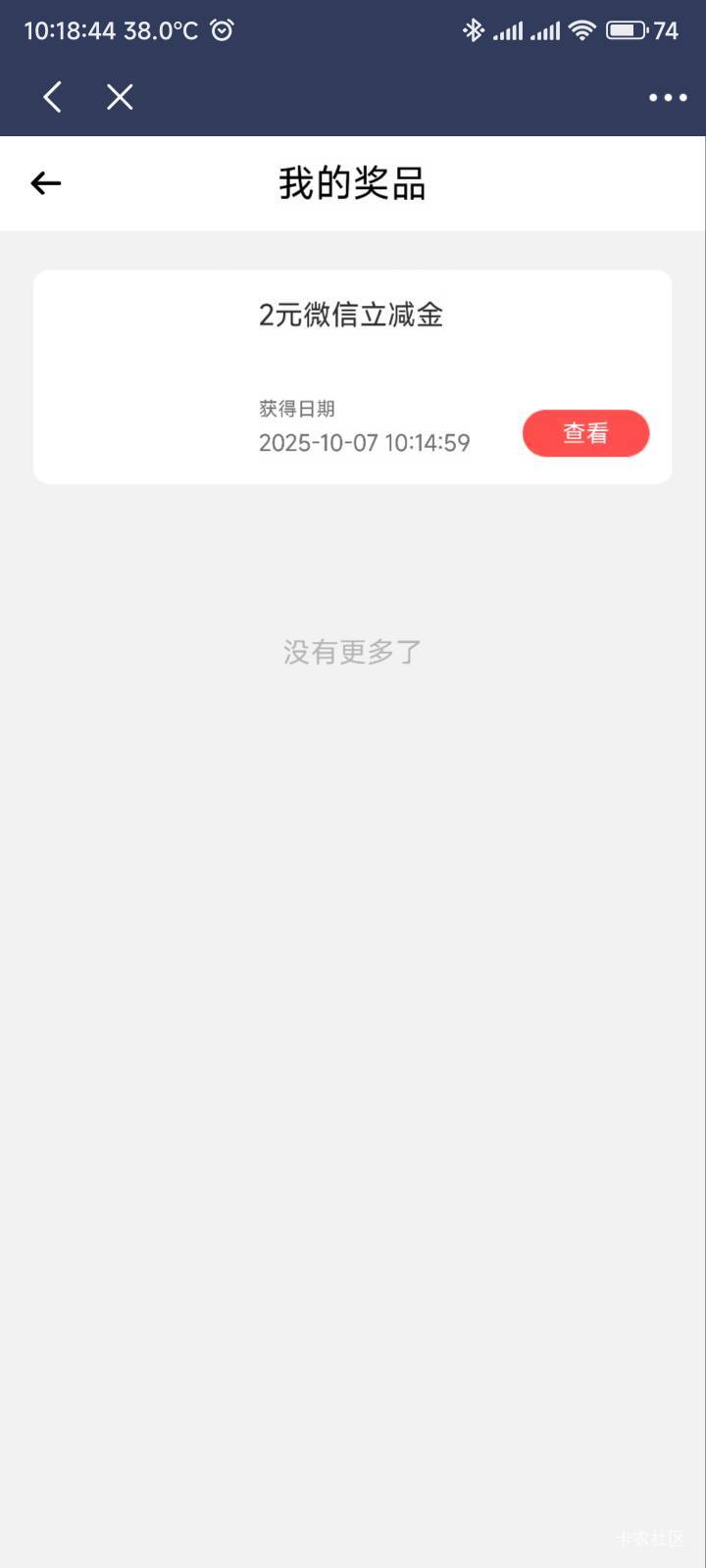Open the three-dot overflow menu

tap(668, 97)
